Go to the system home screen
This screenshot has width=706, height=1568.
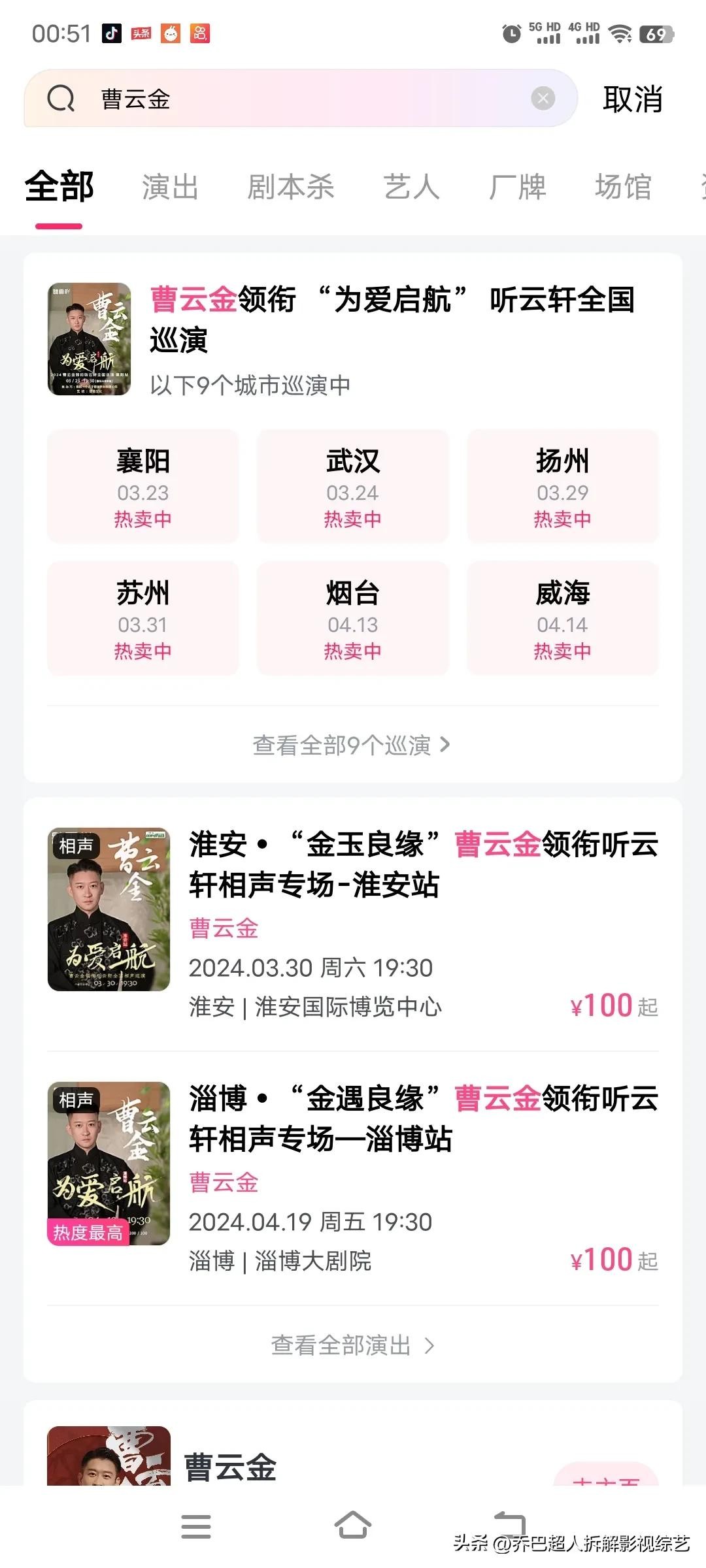(353, 1526)
